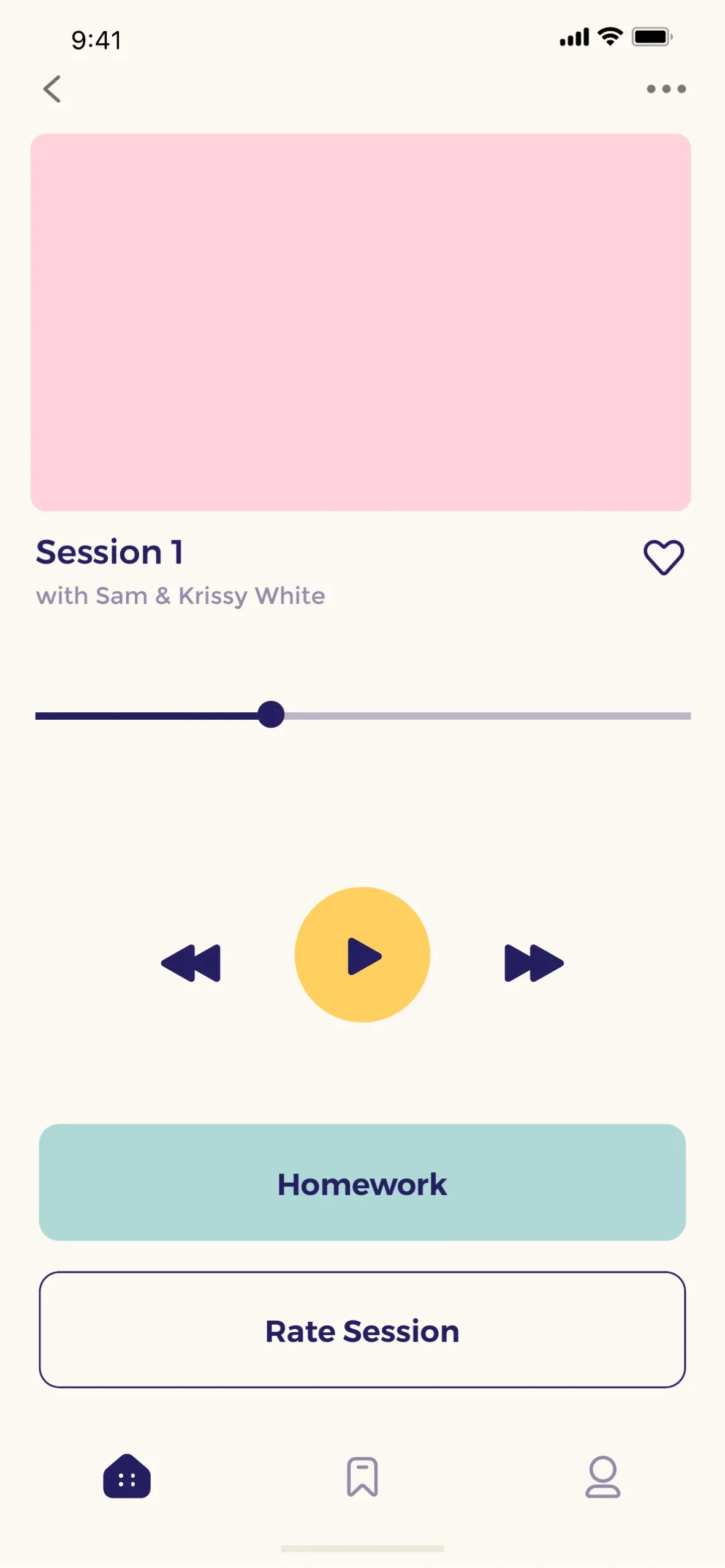Favorite Session 1 with the heart icon
Screen dimensions: 725x1568
(663, 557)
